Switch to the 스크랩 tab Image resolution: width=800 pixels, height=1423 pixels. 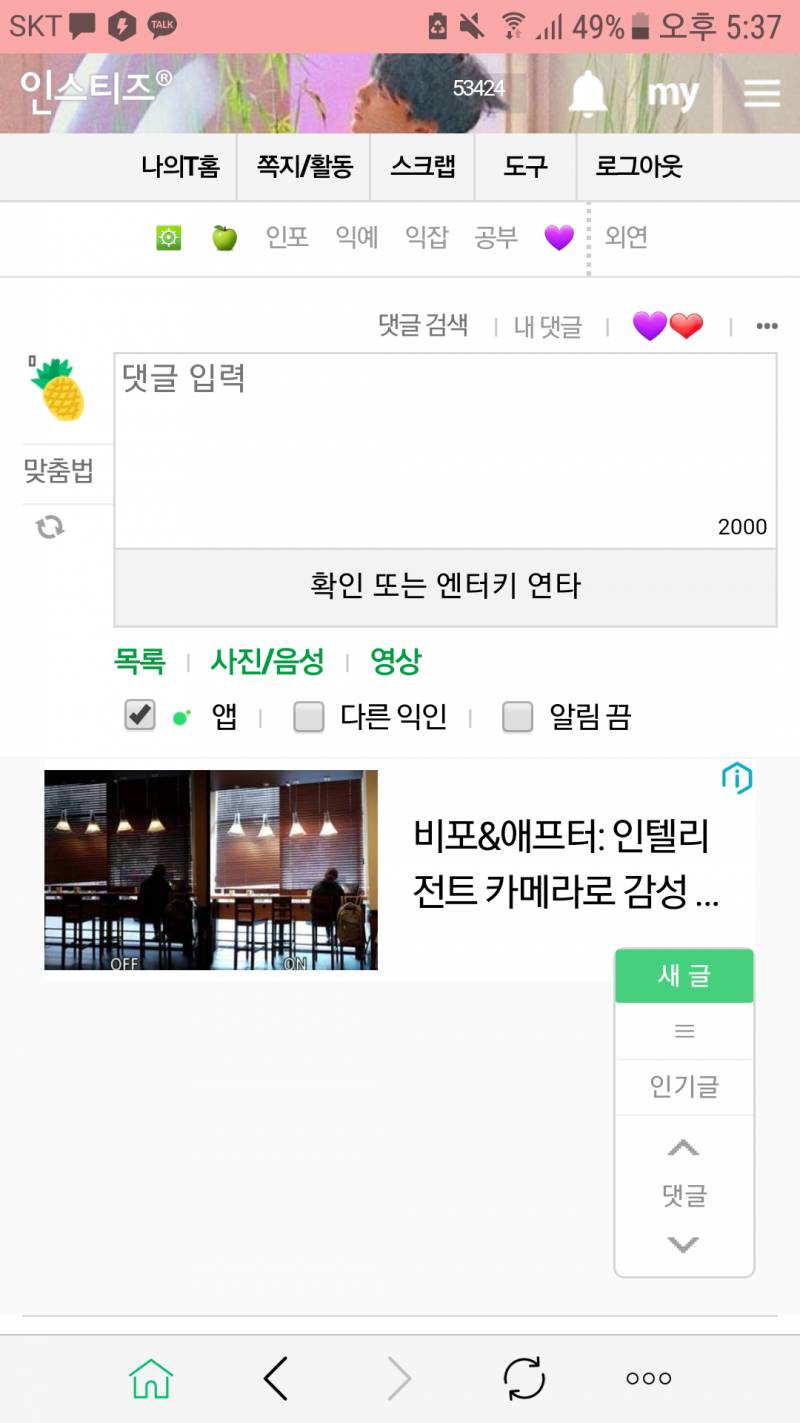click(424, 167)
